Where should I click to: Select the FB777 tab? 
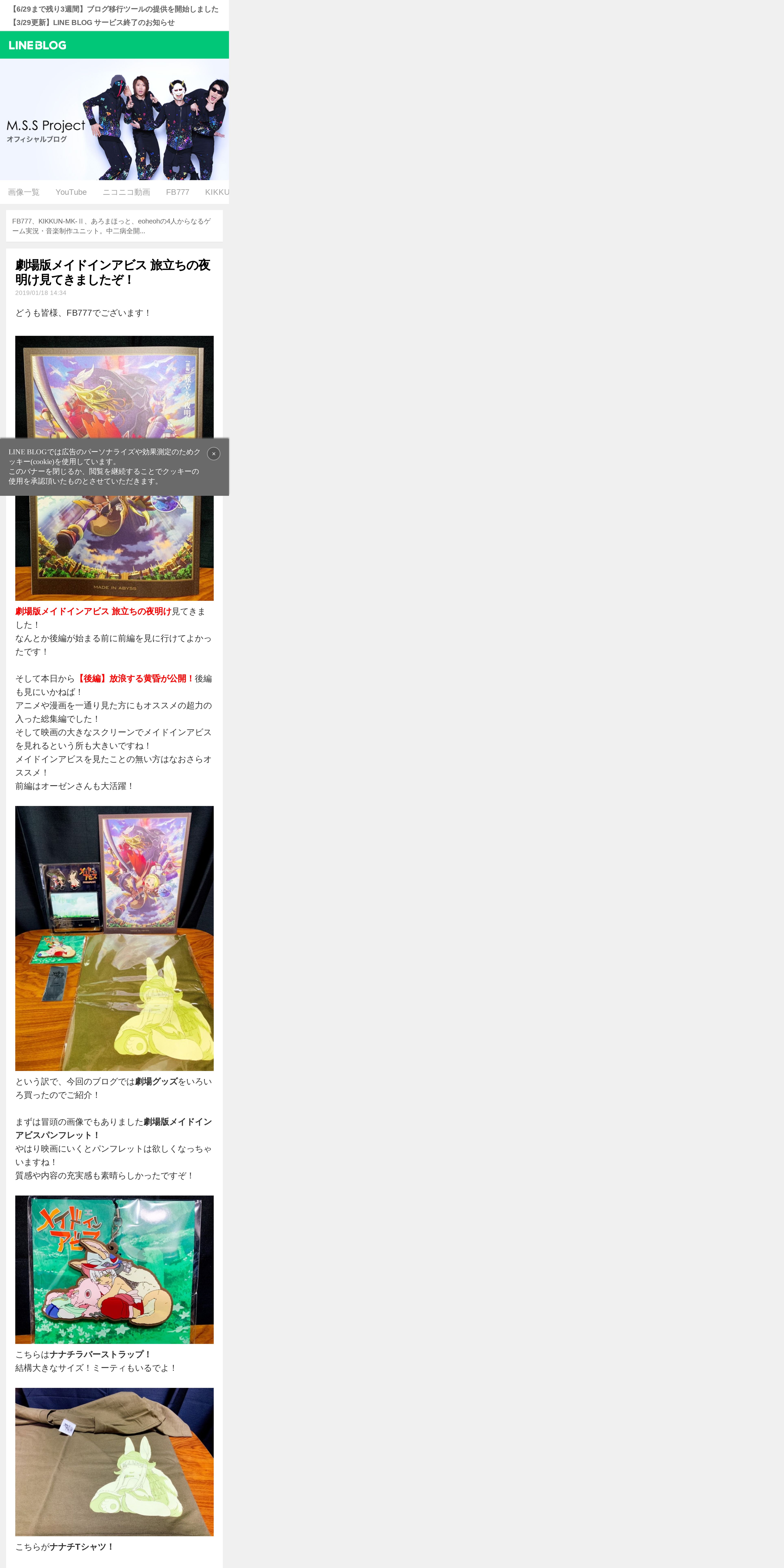[x=178, y=192]
